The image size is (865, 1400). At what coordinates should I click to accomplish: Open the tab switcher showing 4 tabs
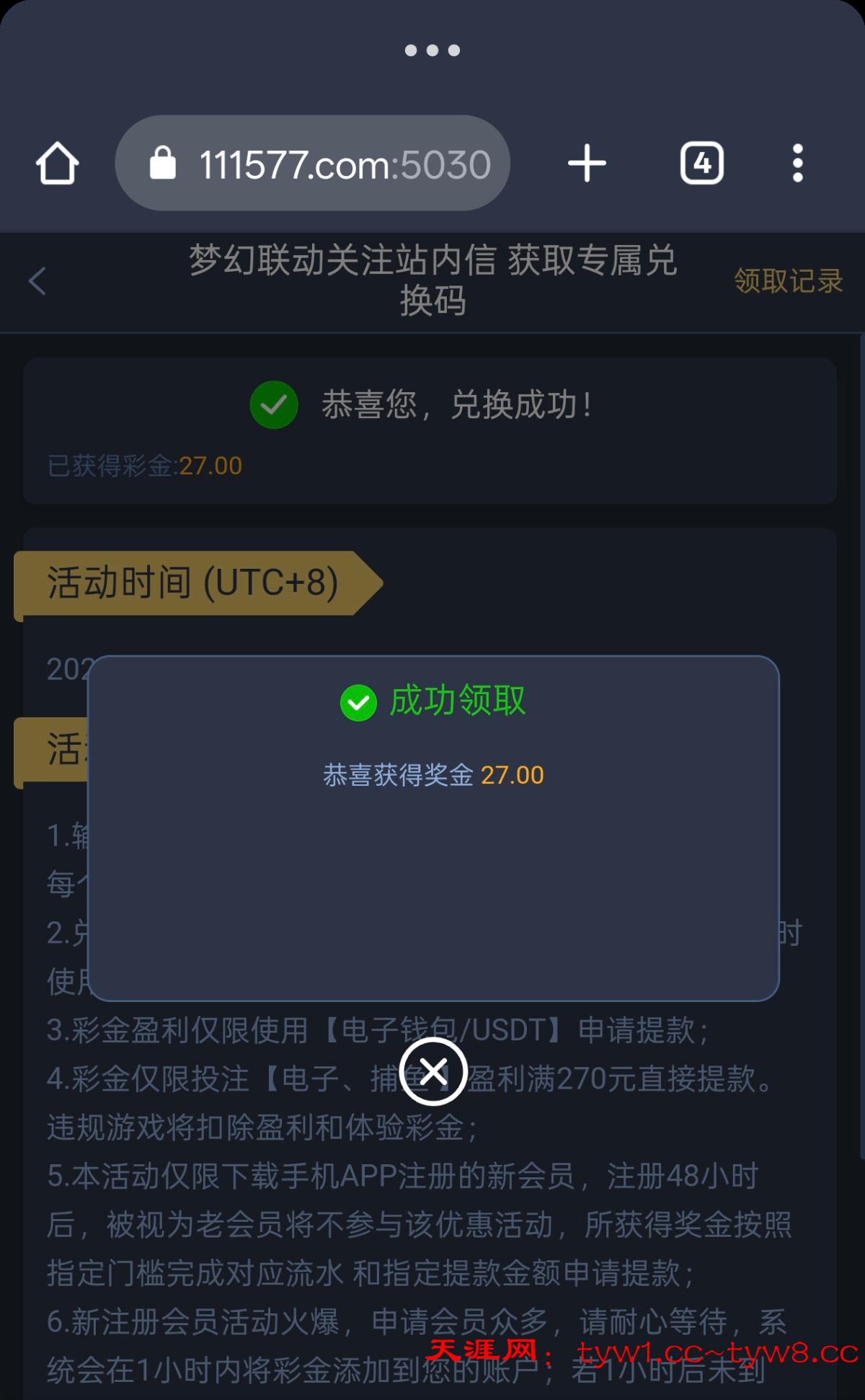pos(701,164)
